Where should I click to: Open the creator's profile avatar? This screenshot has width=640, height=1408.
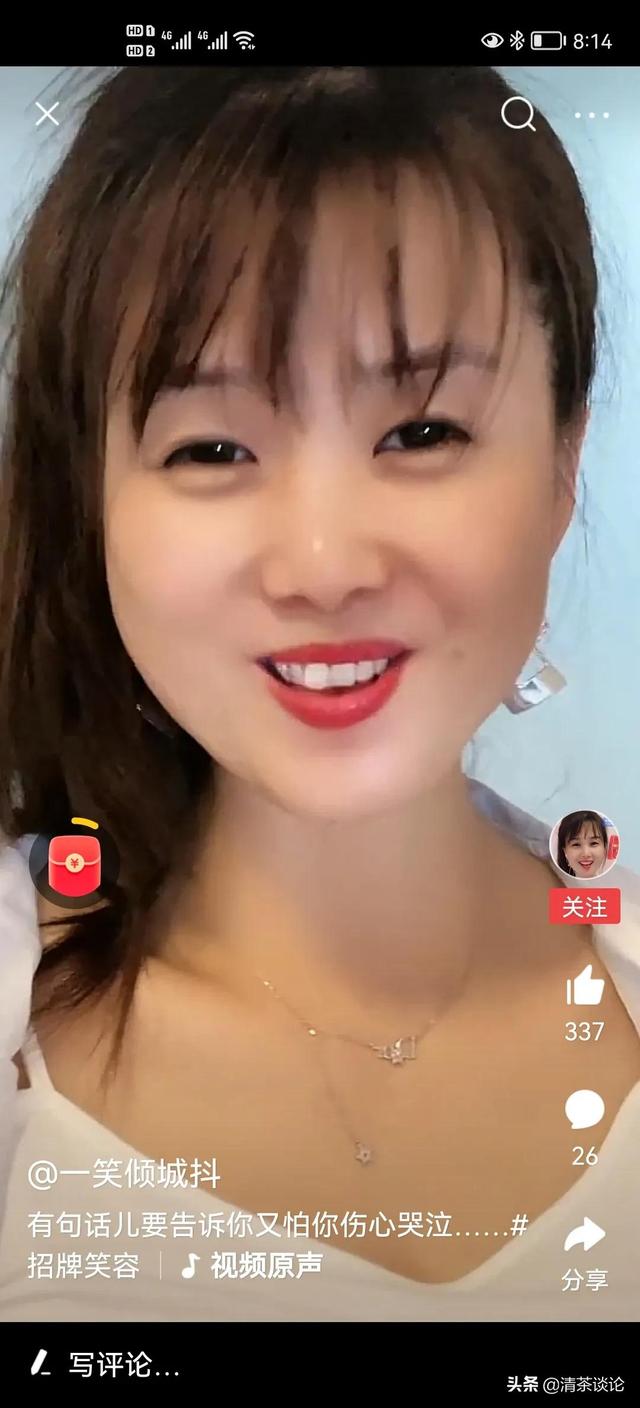click(585, 845)
